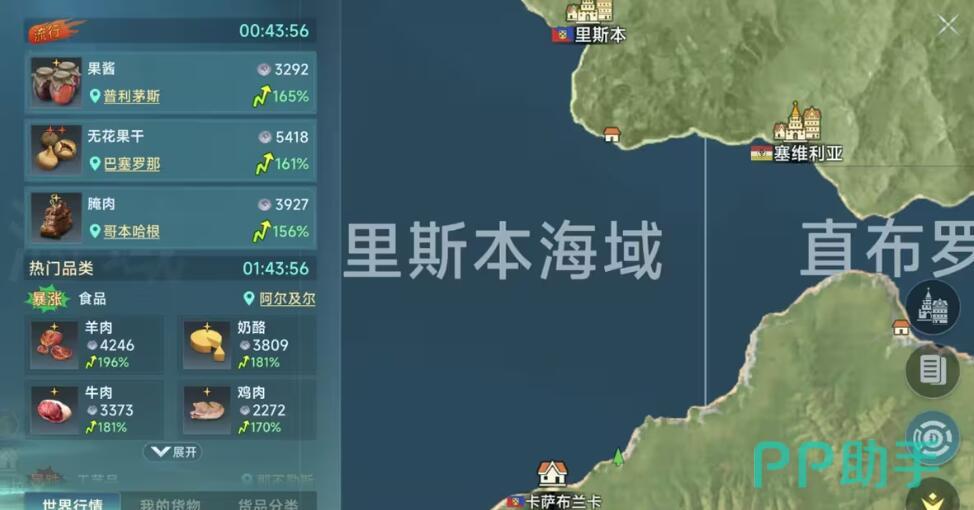
Task: Close the world market map
Action: 946,25
